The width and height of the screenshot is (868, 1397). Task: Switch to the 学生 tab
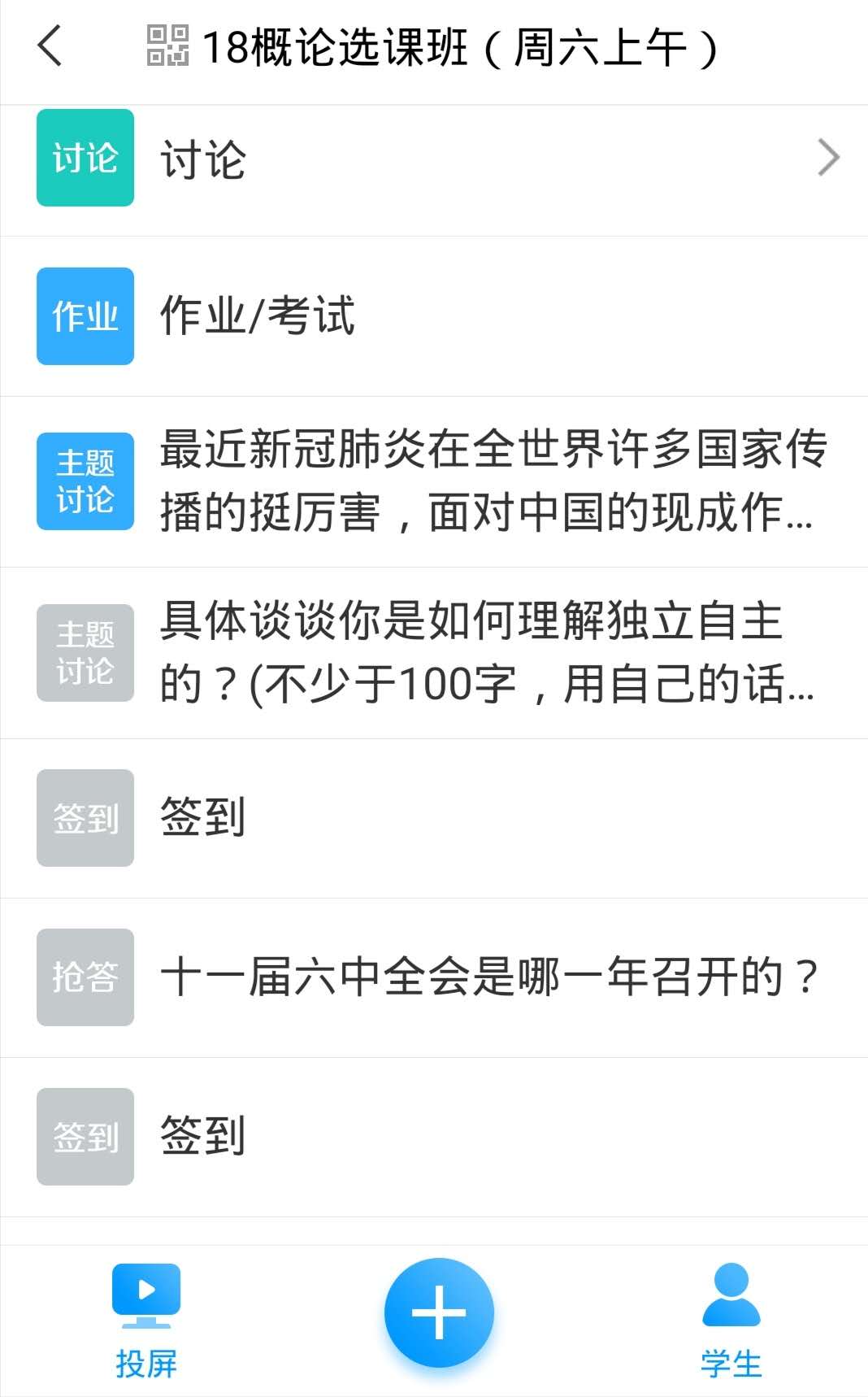pos(731,1319)
